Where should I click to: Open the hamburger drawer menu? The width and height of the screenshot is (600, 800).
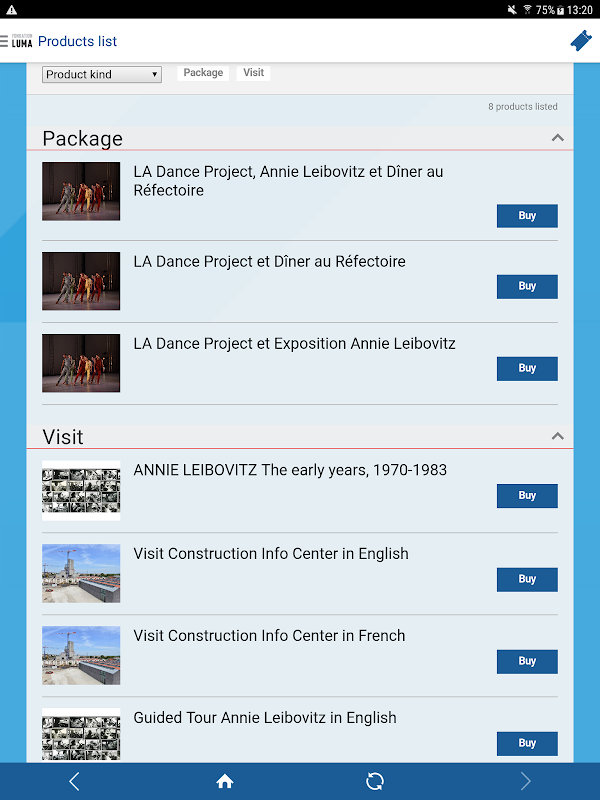[x=5, y=41]
